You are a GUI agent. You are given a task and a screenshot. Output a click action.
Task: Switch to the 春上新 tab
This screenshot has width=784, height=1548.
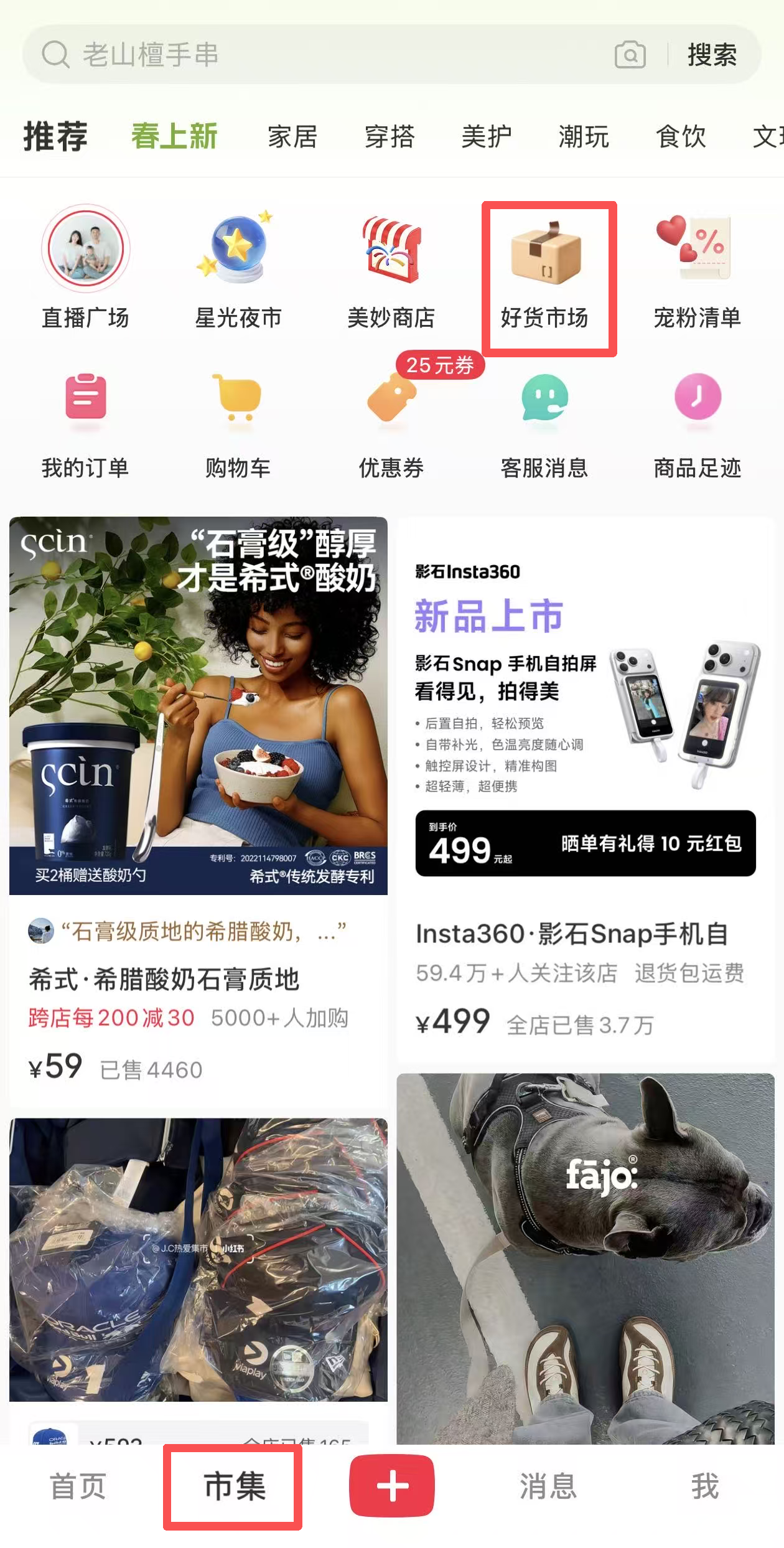(174, 136)
